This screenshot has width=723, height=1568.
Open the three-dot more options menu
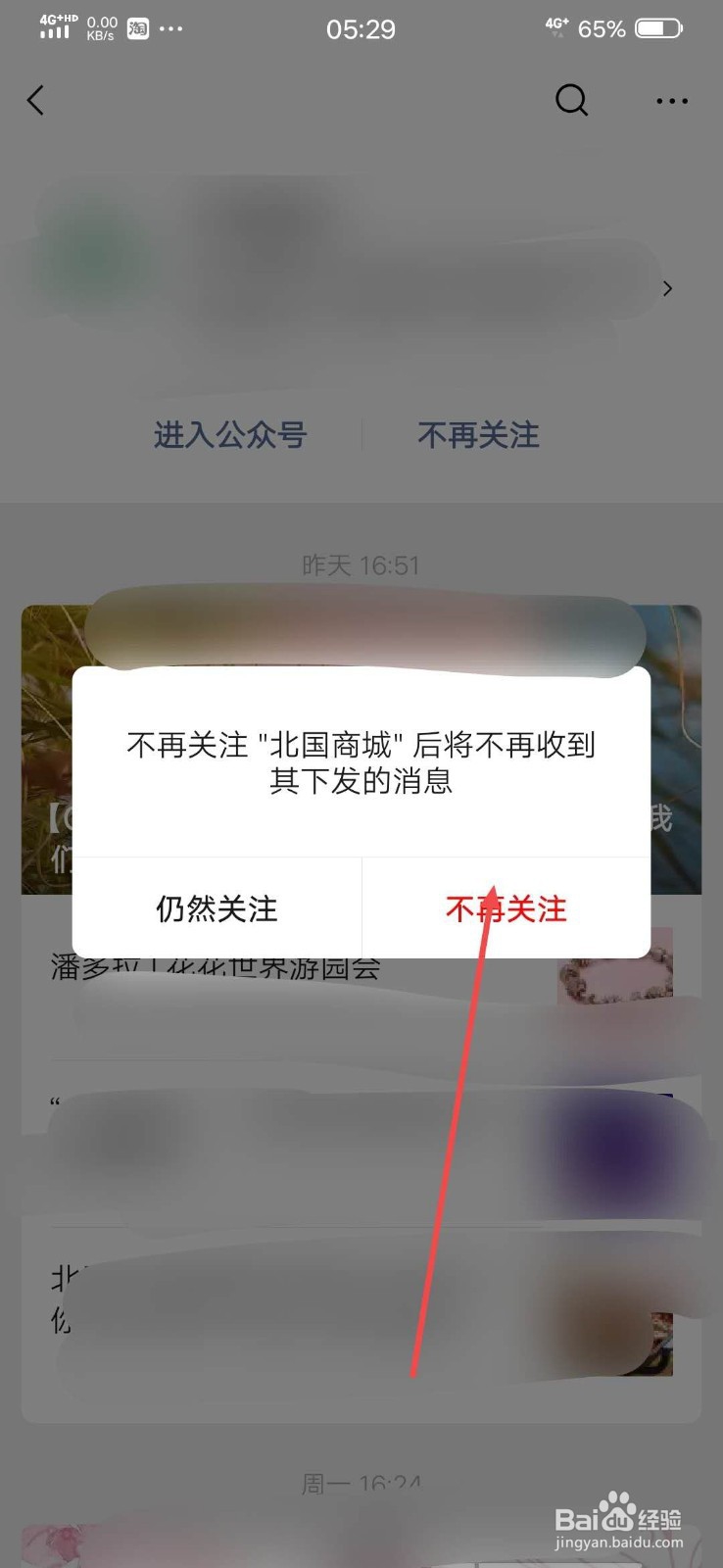[x=672, y=101]
